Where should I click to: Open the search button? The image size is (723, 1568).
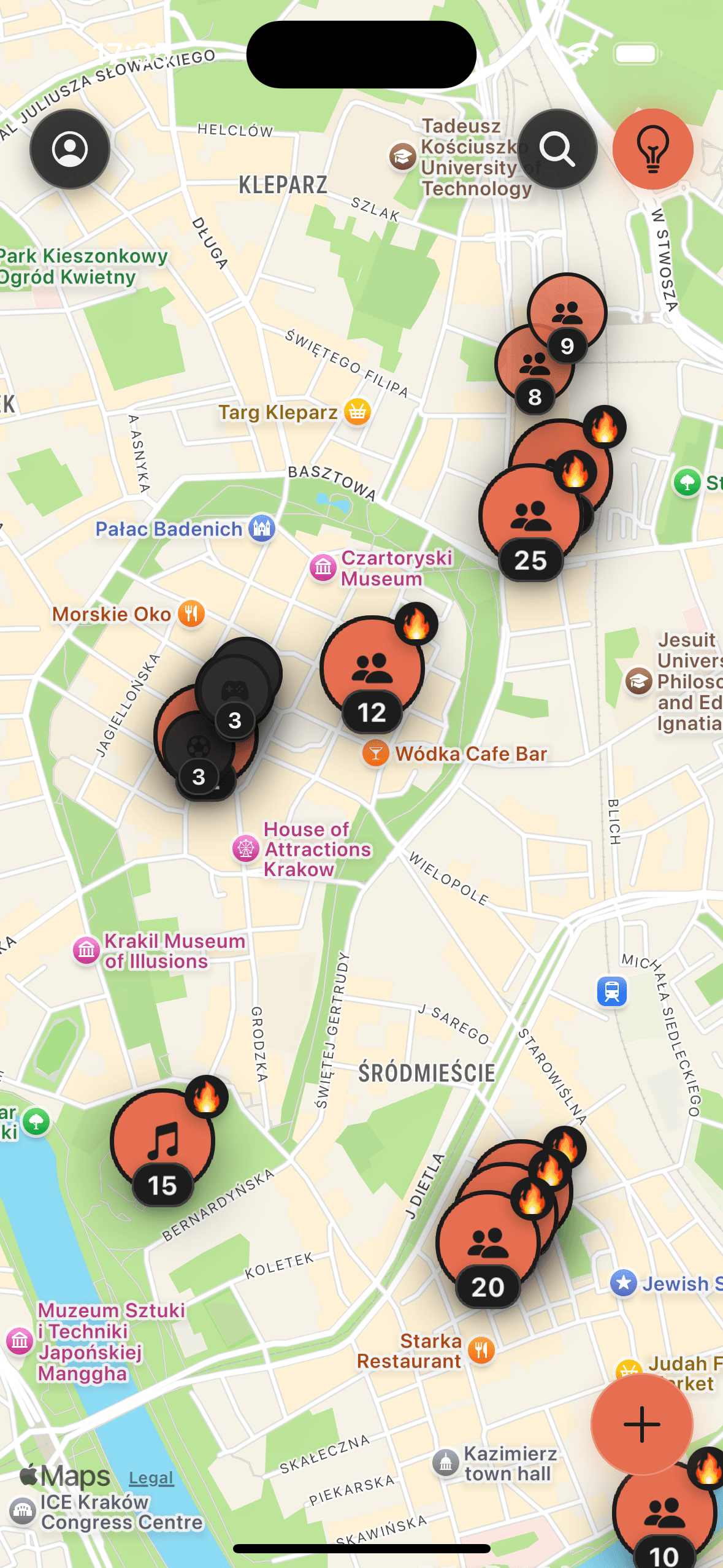point(557,149)
